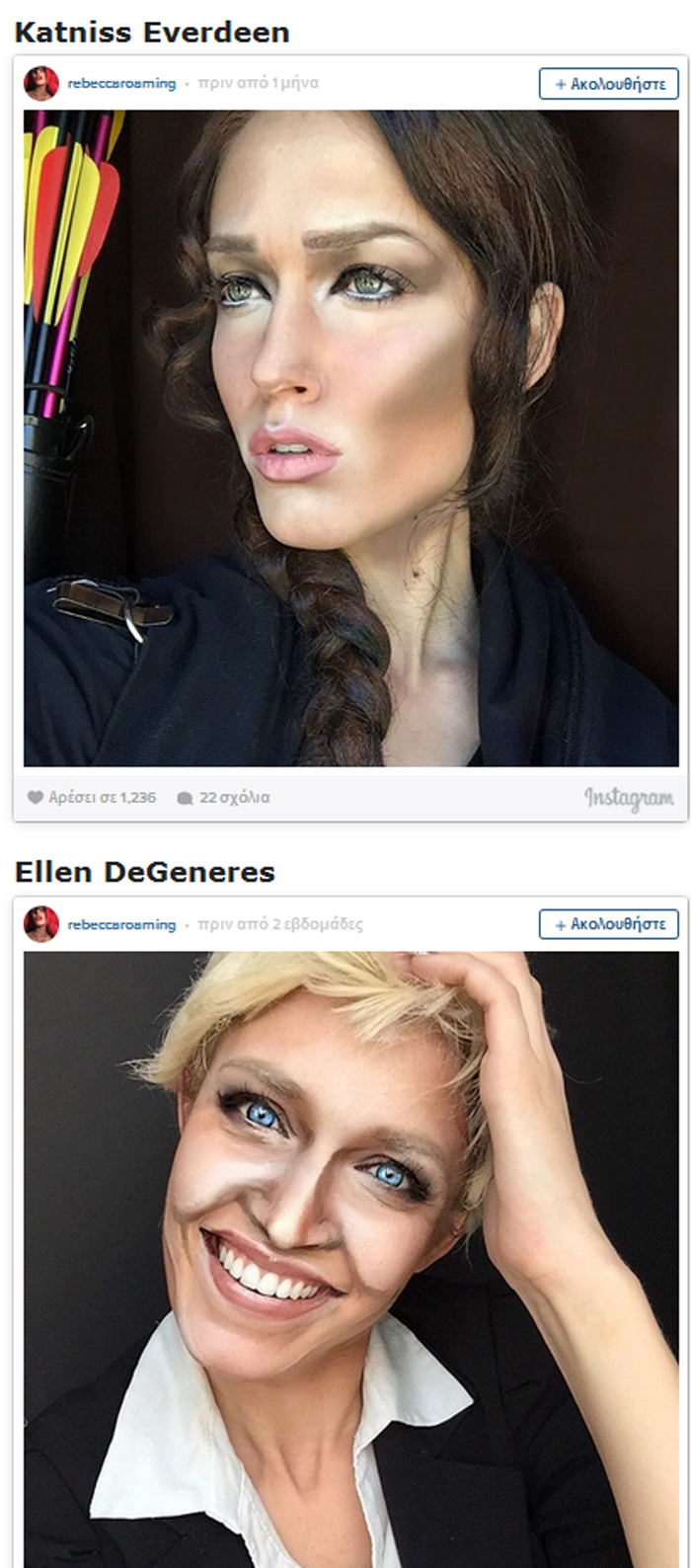Open the rebeccaroaming username link in the Katniss post
Screen dimensions: 691x1568
pyautogui.click(x=121, y=84)
